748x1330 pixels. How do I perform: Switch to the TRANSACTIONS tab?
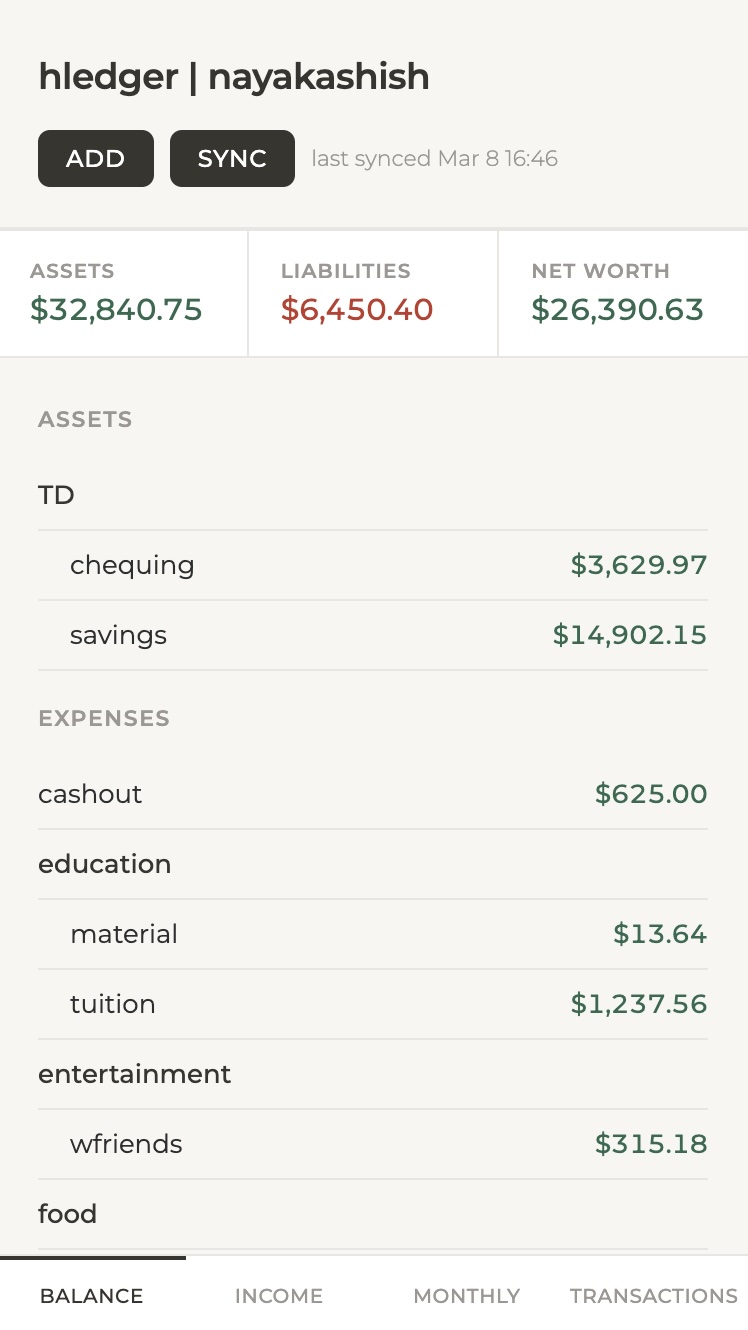(653, 1296)
